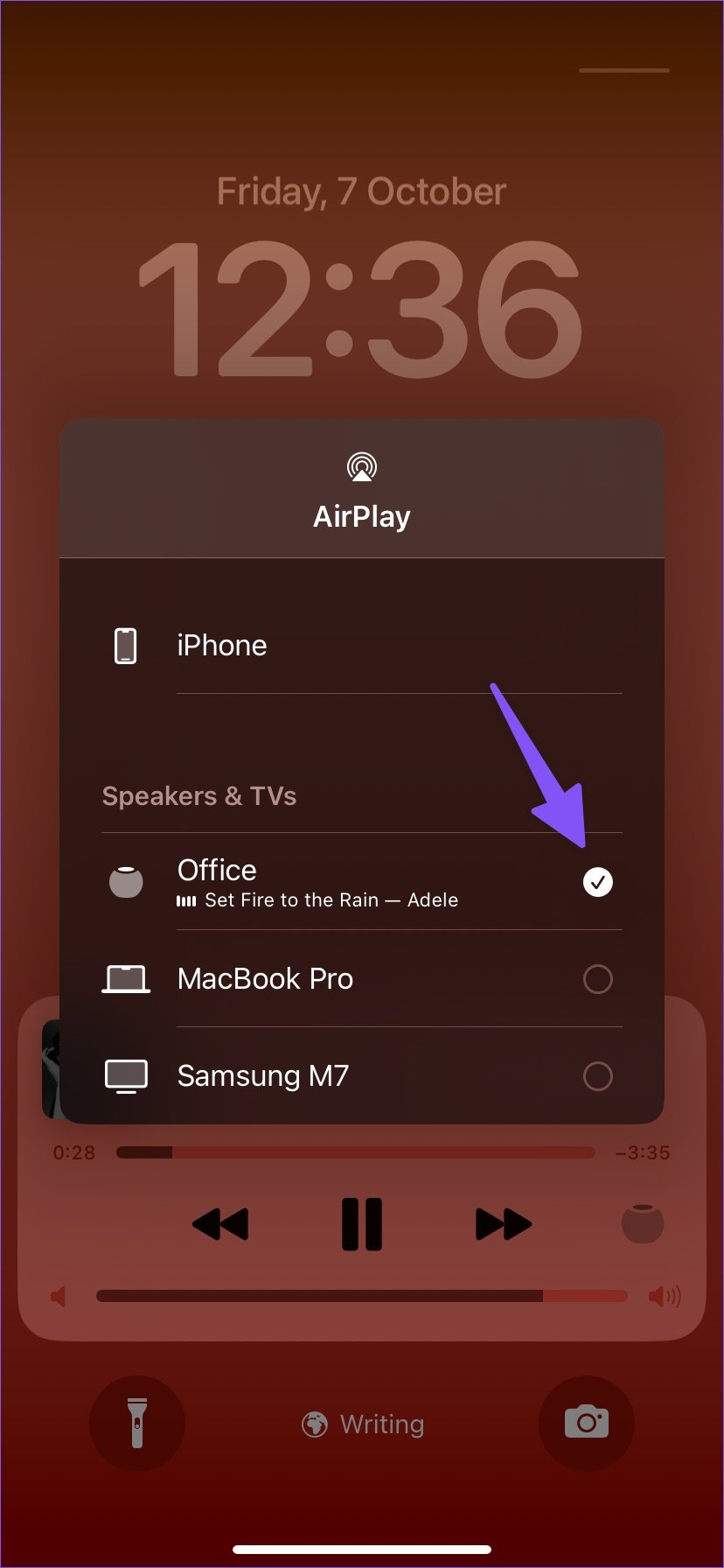Pause the playing song
Screen dimensions: 724x1568
click(x=361, y=1224)
